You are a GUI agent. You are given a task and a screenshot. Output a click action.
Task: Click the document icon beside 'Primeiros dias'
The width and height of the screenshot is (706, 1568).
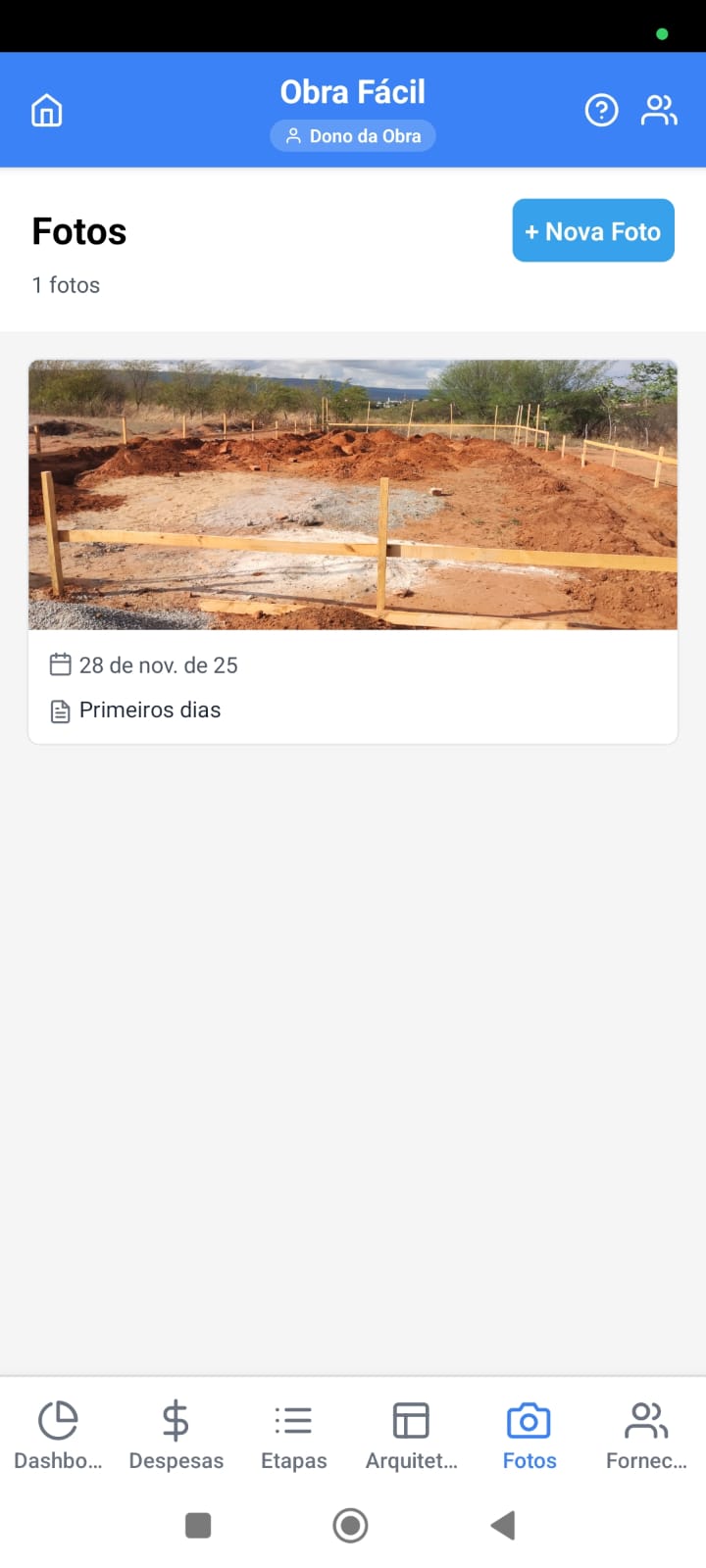(60, 710)
